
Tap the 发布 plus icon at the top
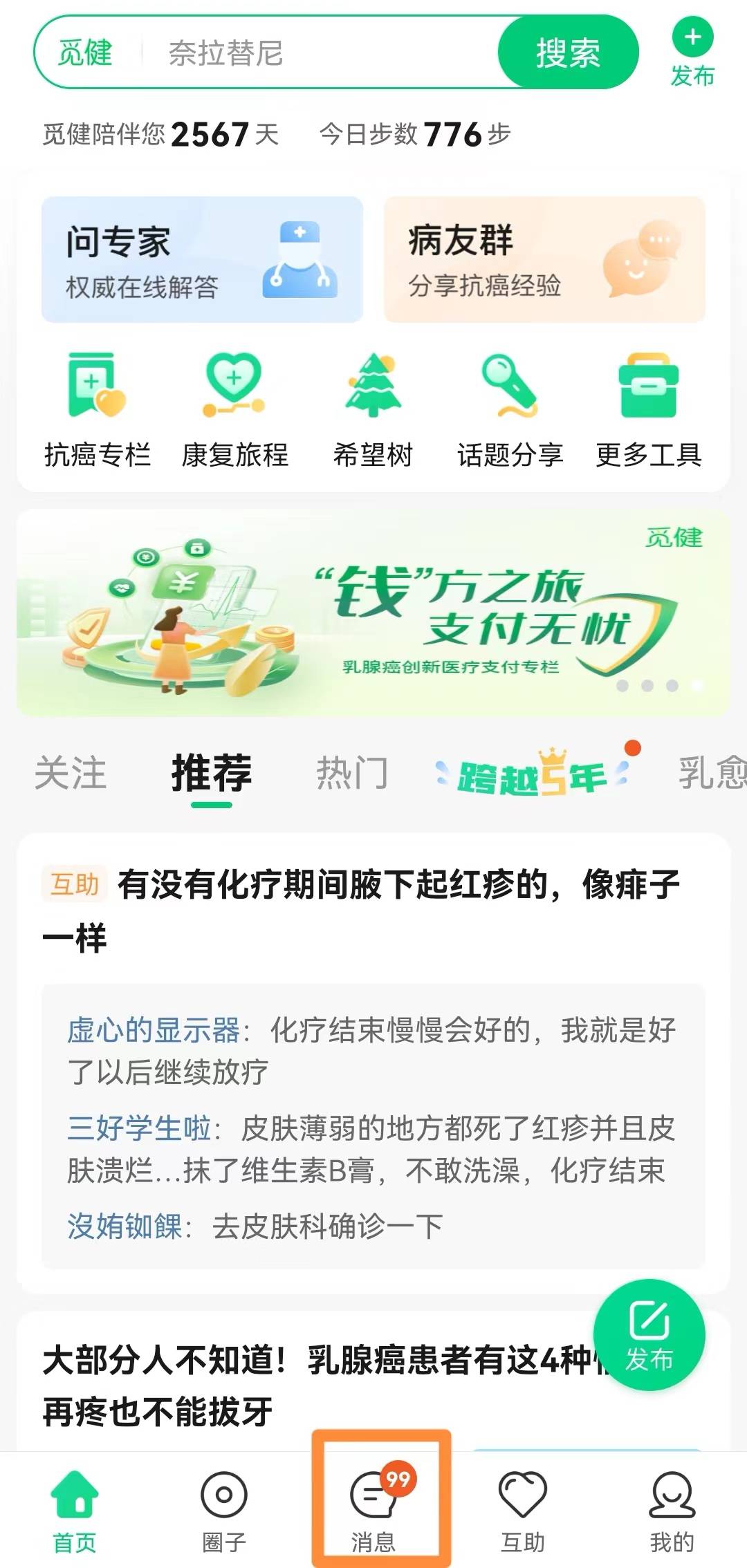(x=692, y=54)
